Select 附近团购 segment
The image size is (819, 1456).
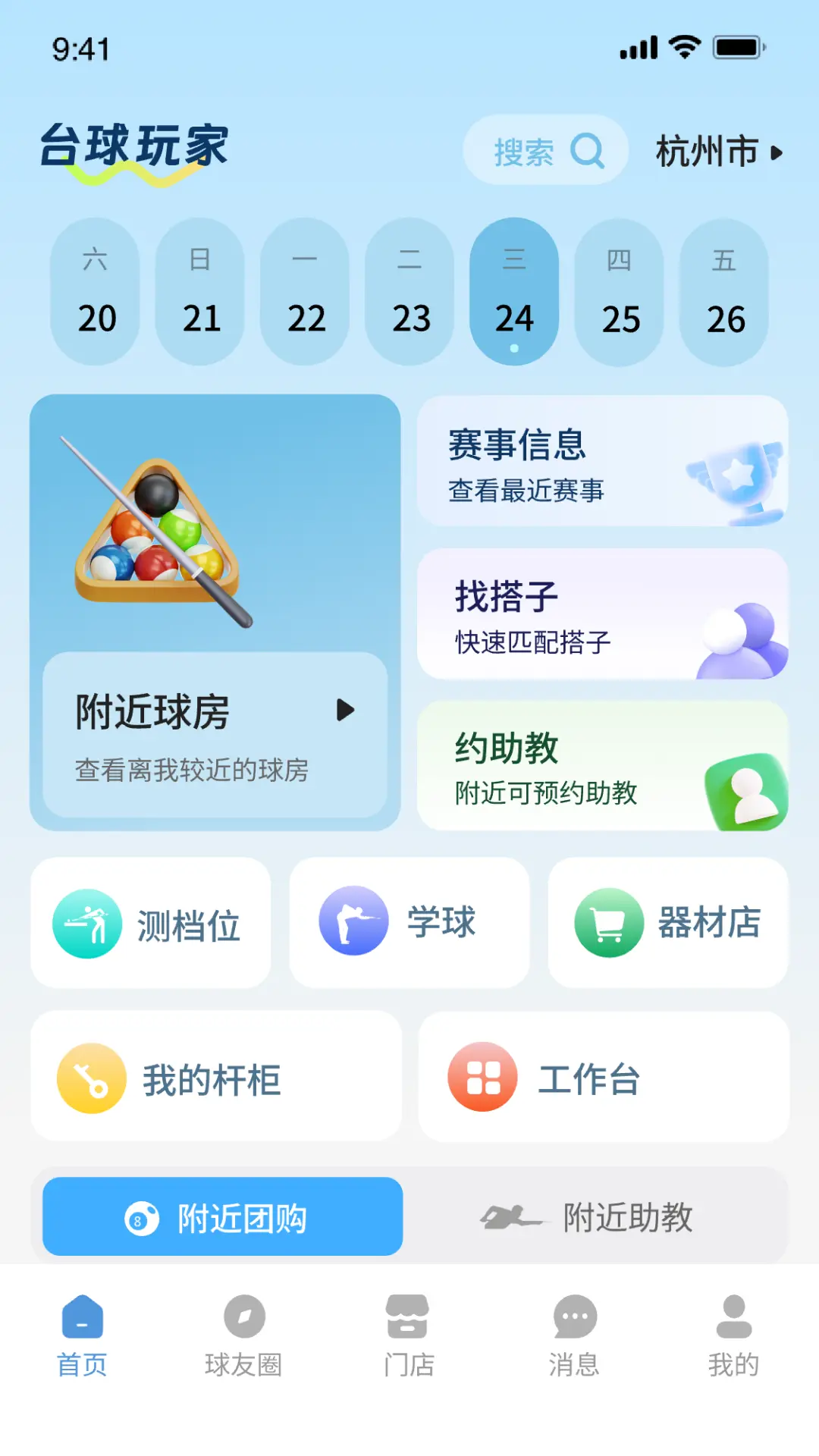(x=222, y=1216)
